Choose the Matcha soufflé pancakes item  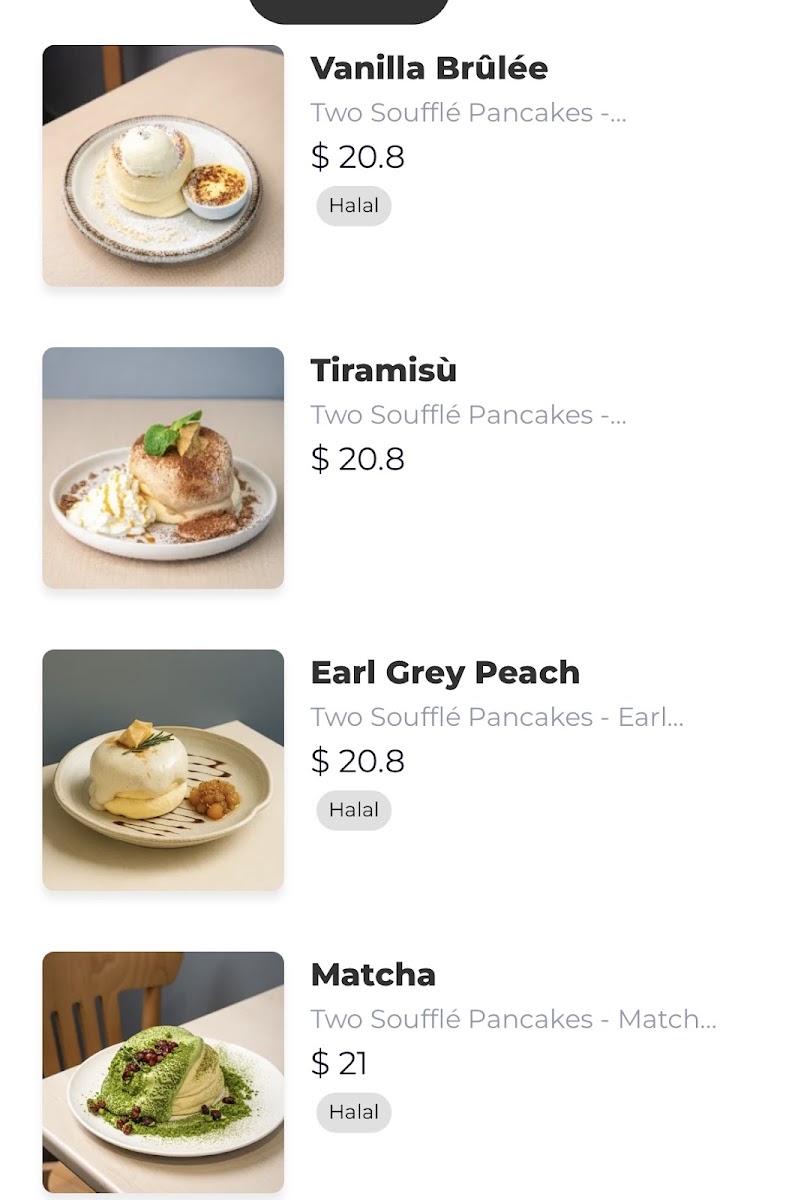(x=373, y=975)
